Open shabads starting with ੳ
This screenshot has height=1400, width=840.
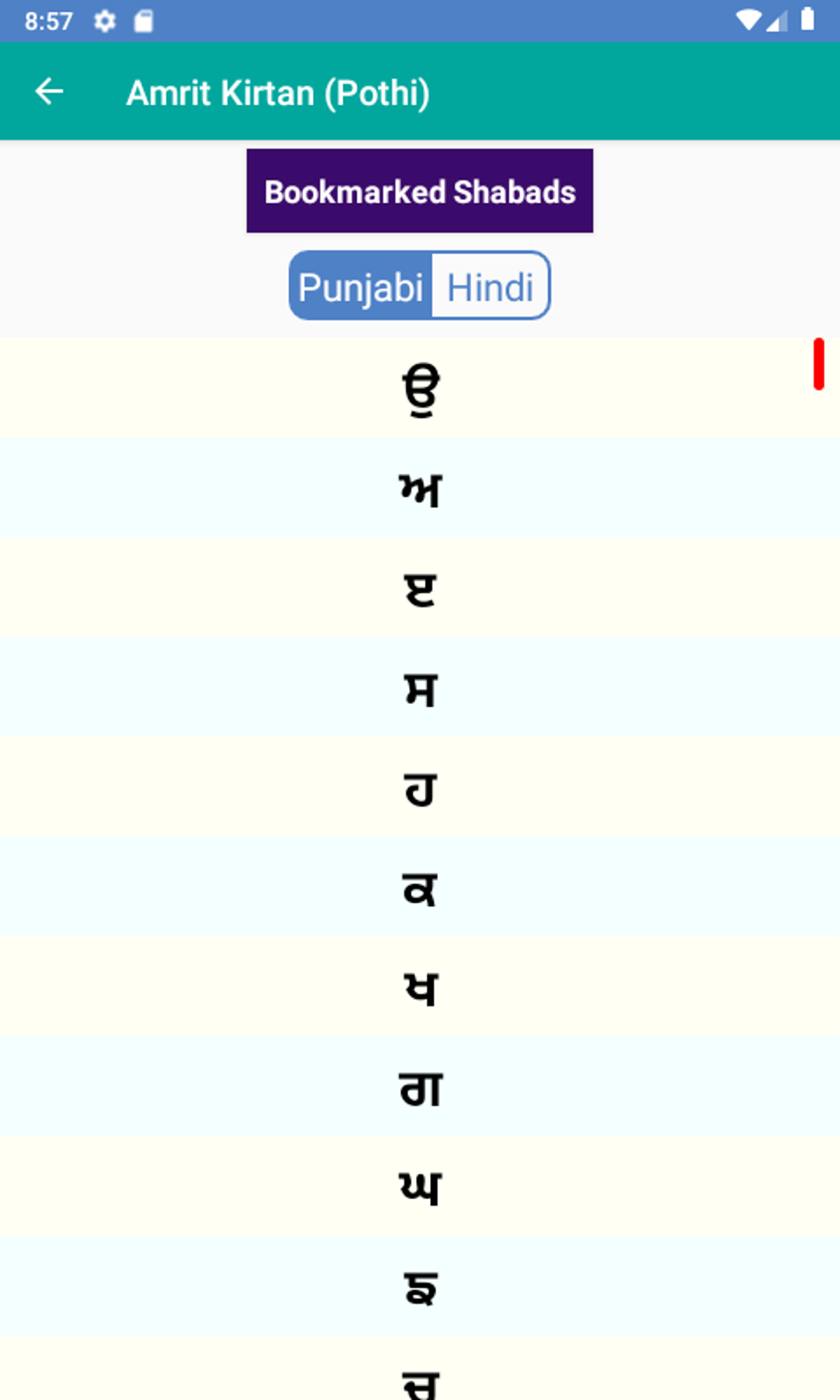(420, 388)
